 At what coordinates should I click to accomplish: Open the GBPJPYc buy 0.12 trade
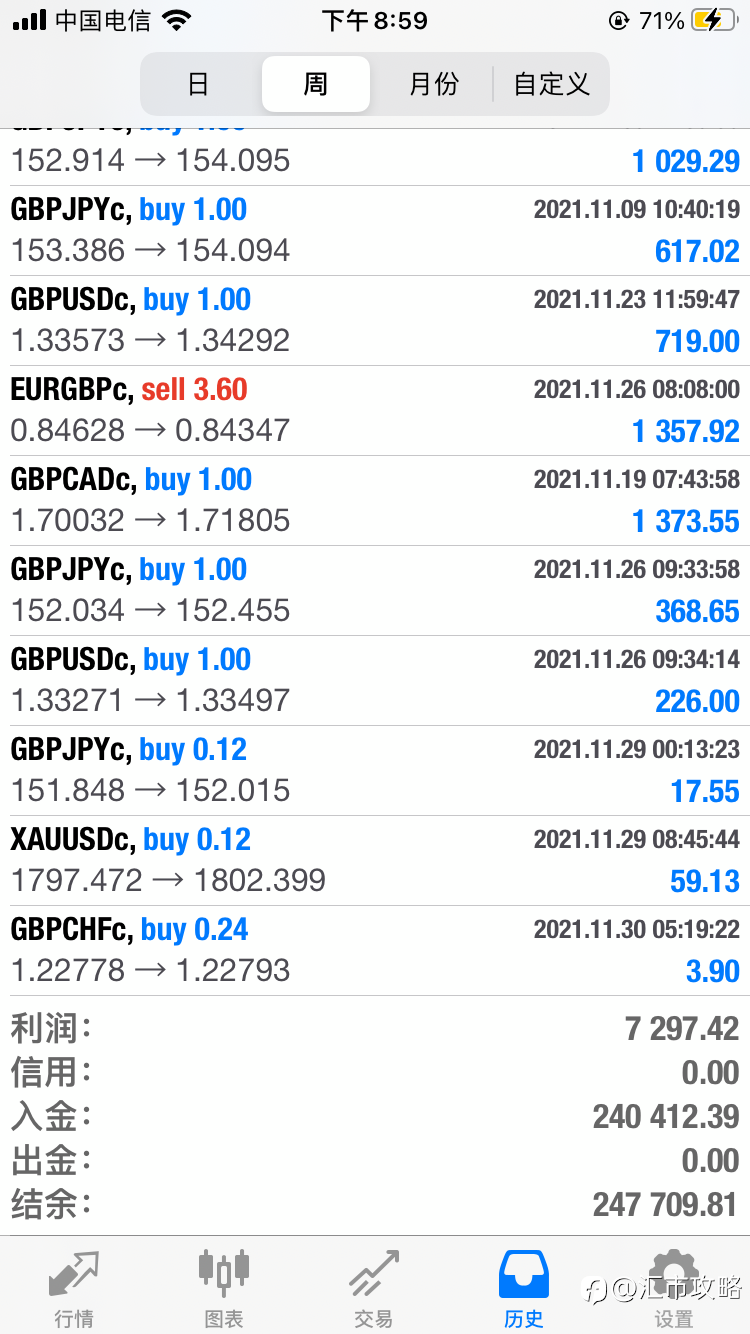point(375,770)
